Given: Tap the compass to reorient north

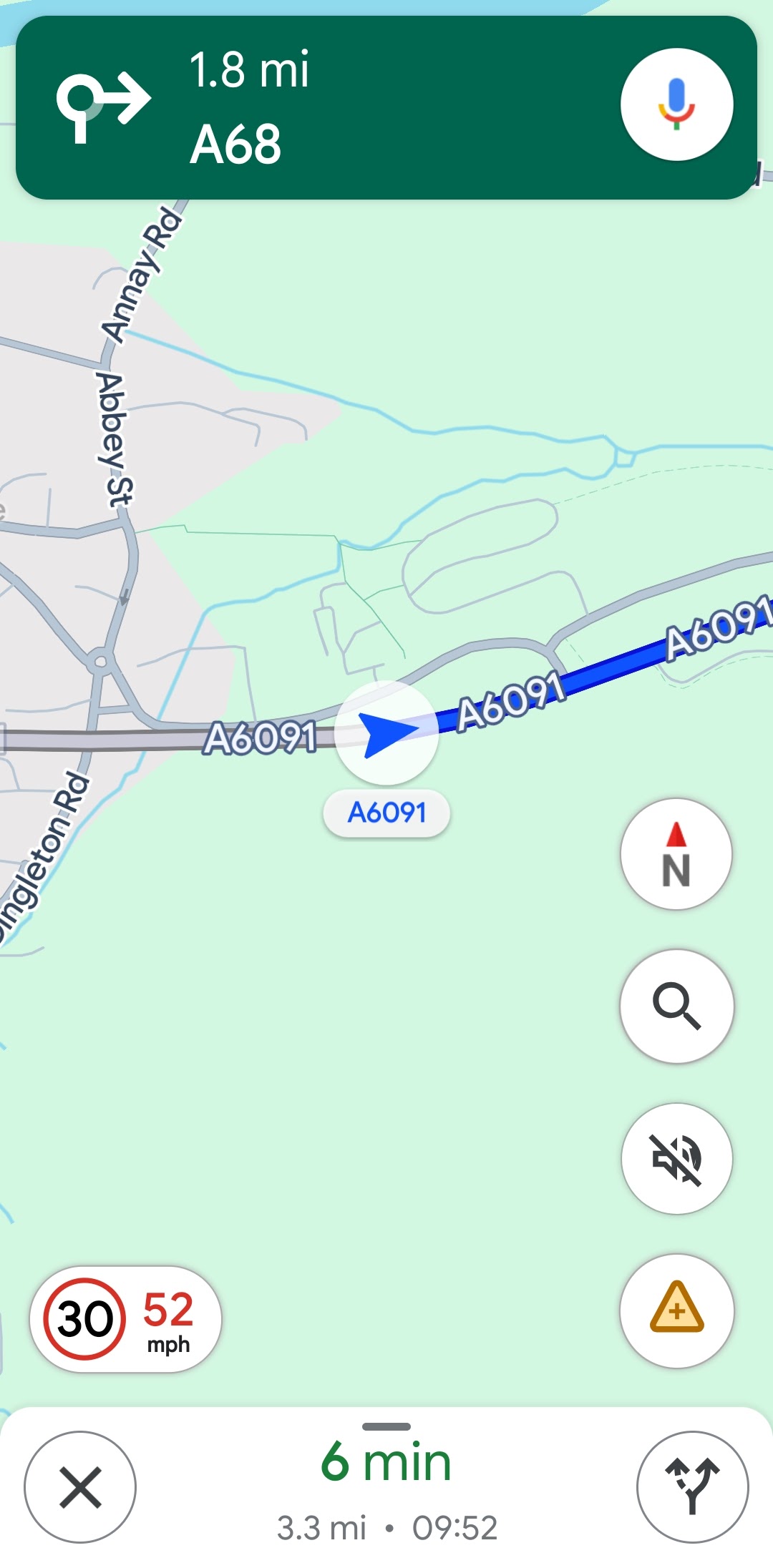Looking at the screenshot, I should click(x=676, y=854).
